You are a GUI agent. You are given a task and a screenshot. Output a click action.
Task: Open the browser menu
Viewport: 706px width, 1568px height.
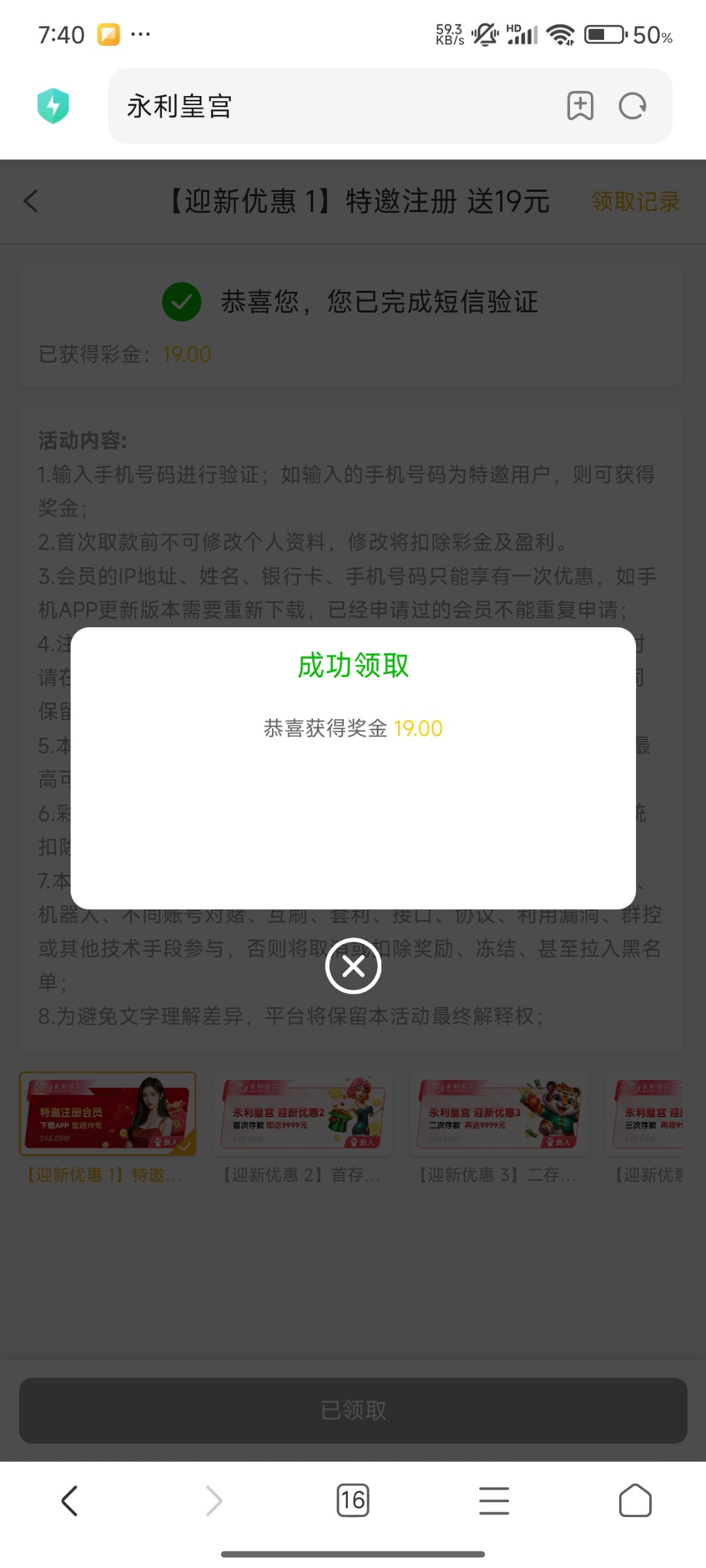[494, 1500]
